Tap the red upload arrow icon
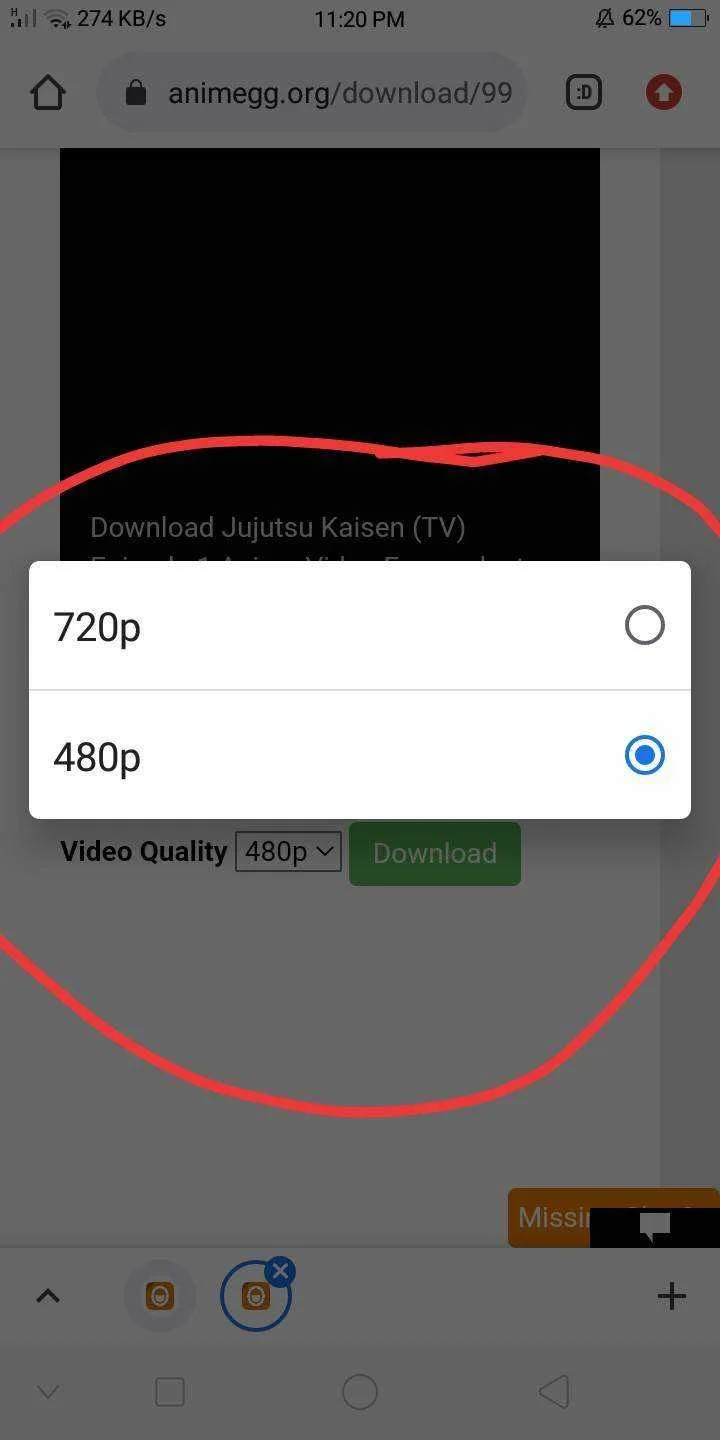The width and height of the screenshot is (720, 1440). [x=663, y=93]
